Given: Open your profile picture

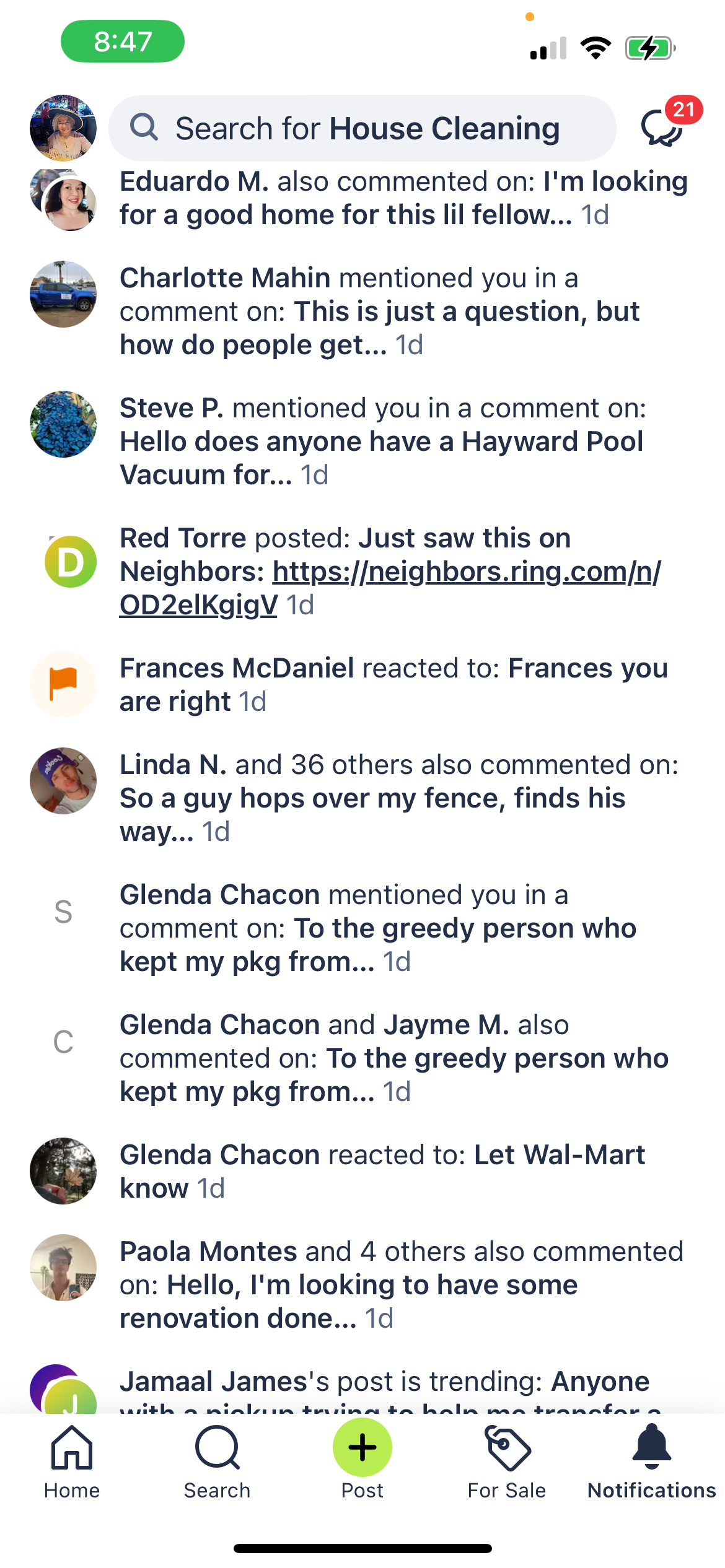Looking at the screenshot, I should [x=63, y=128].
